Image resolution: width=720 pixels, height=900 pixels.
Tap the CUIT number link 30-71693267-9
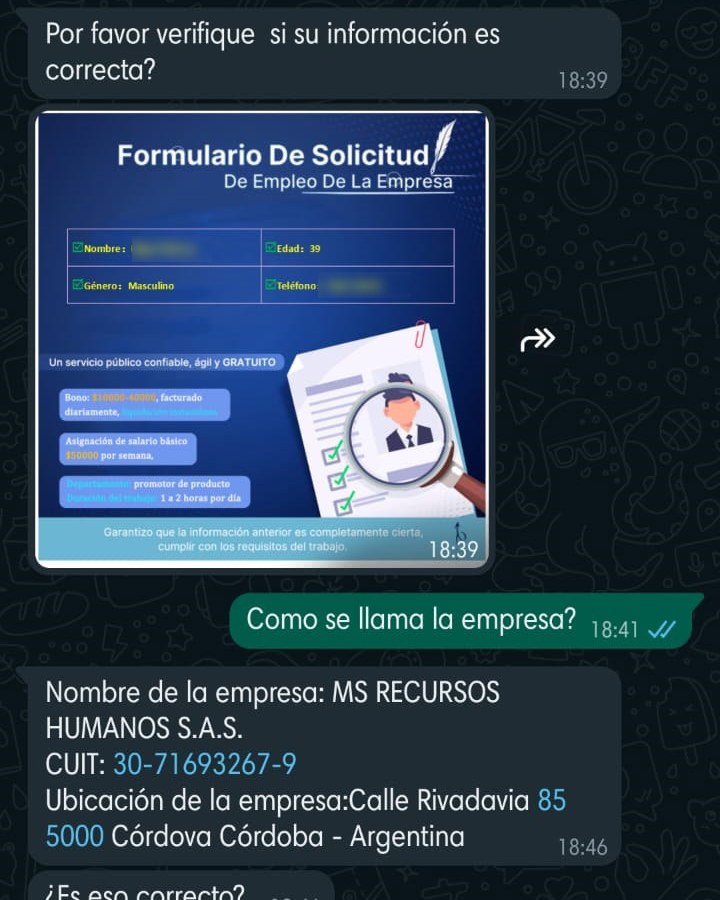pyautogui.click(x=204, y=765)
